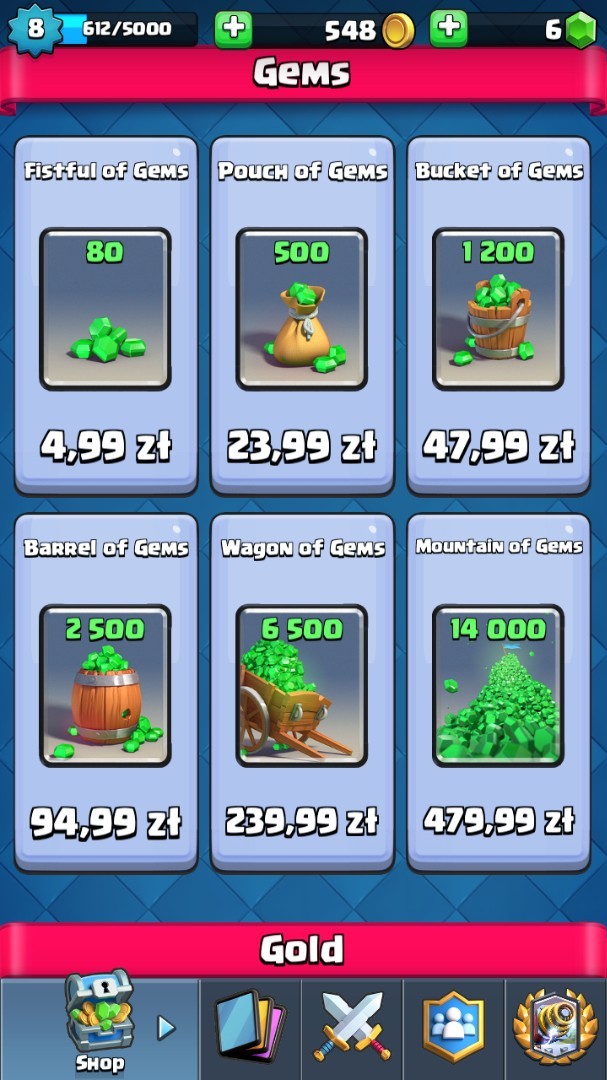The image size is (607, 1080).
Task: Buy the Pouch of Gems pack
Action: [x=302, y=315]
